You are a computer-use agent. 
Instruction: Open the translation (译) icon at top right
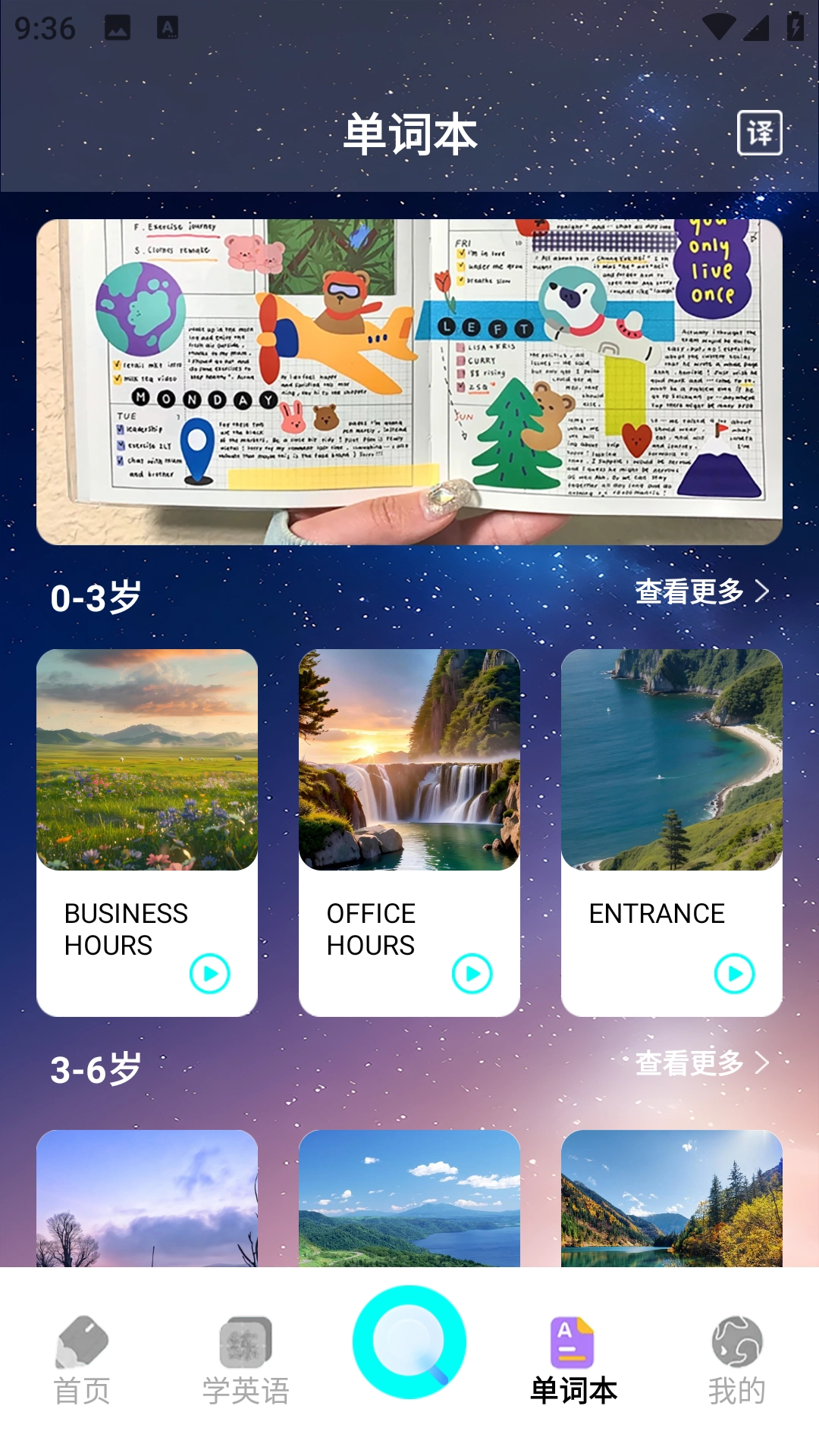click(x=761, y=133)
